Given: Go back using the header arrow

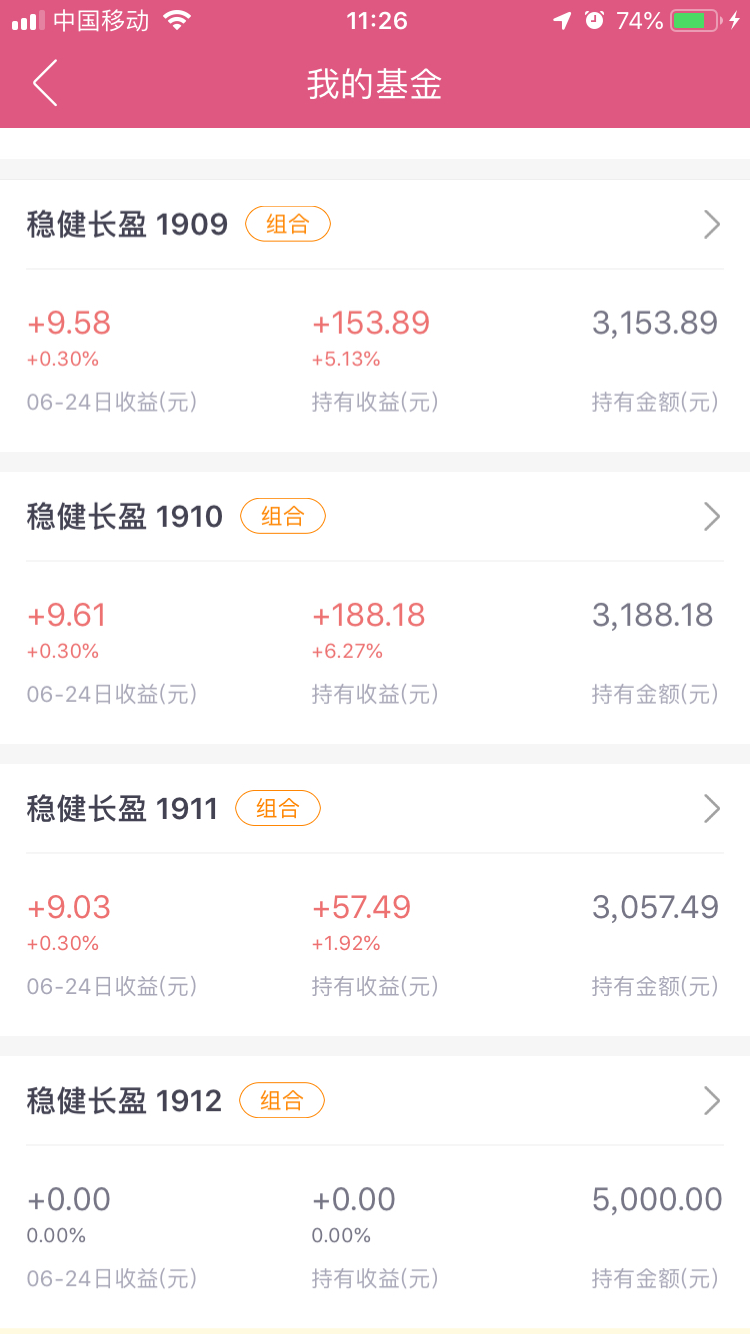Looking at the screenshot, I should click(x=45, y=83).
